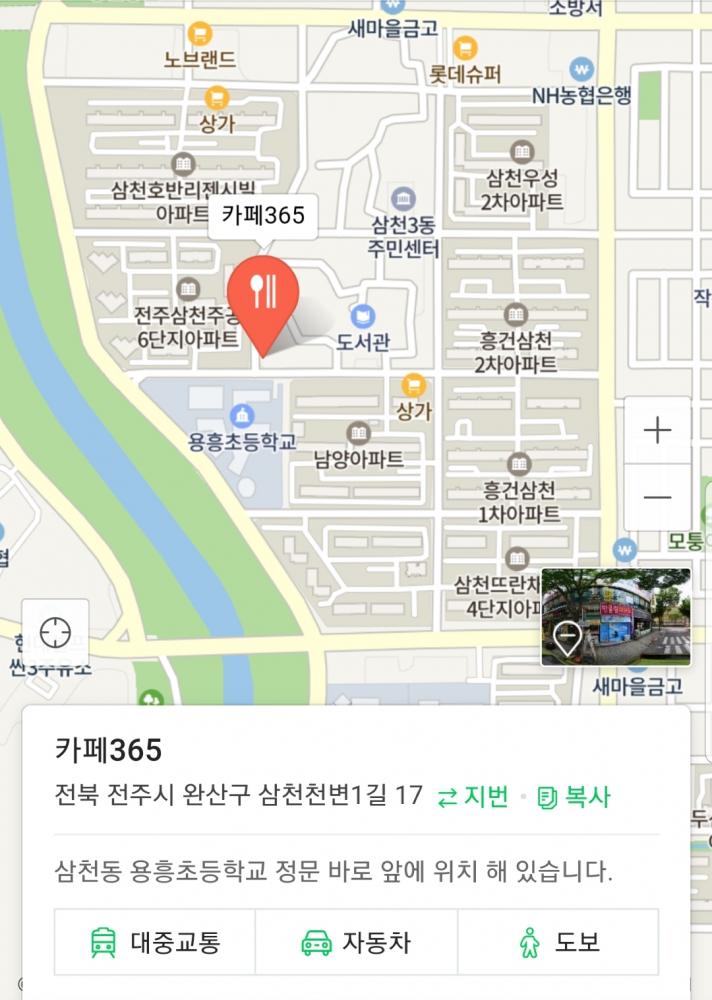Get 대중교통 public transit directions
712x1000 pixels.
click(x=155, y=941)
